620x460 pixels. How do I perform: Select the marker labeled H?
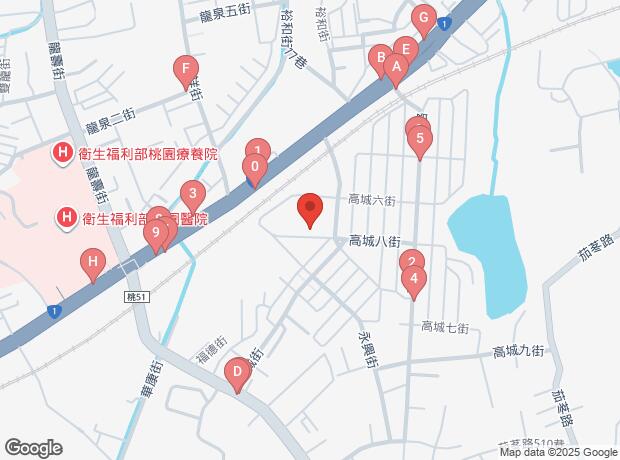93,265
